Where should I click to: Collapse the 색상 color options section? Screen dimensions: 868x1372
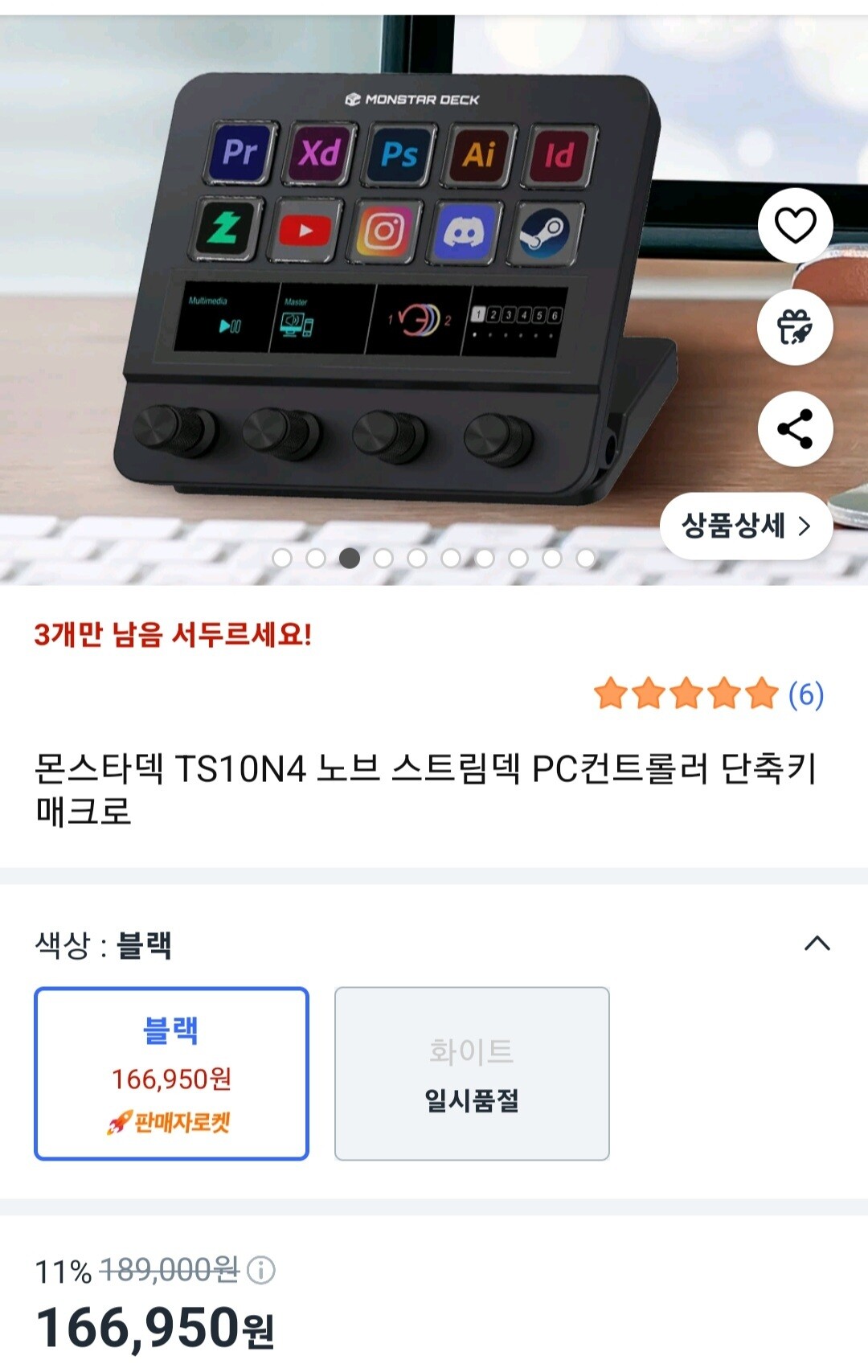tap(817, 944)
